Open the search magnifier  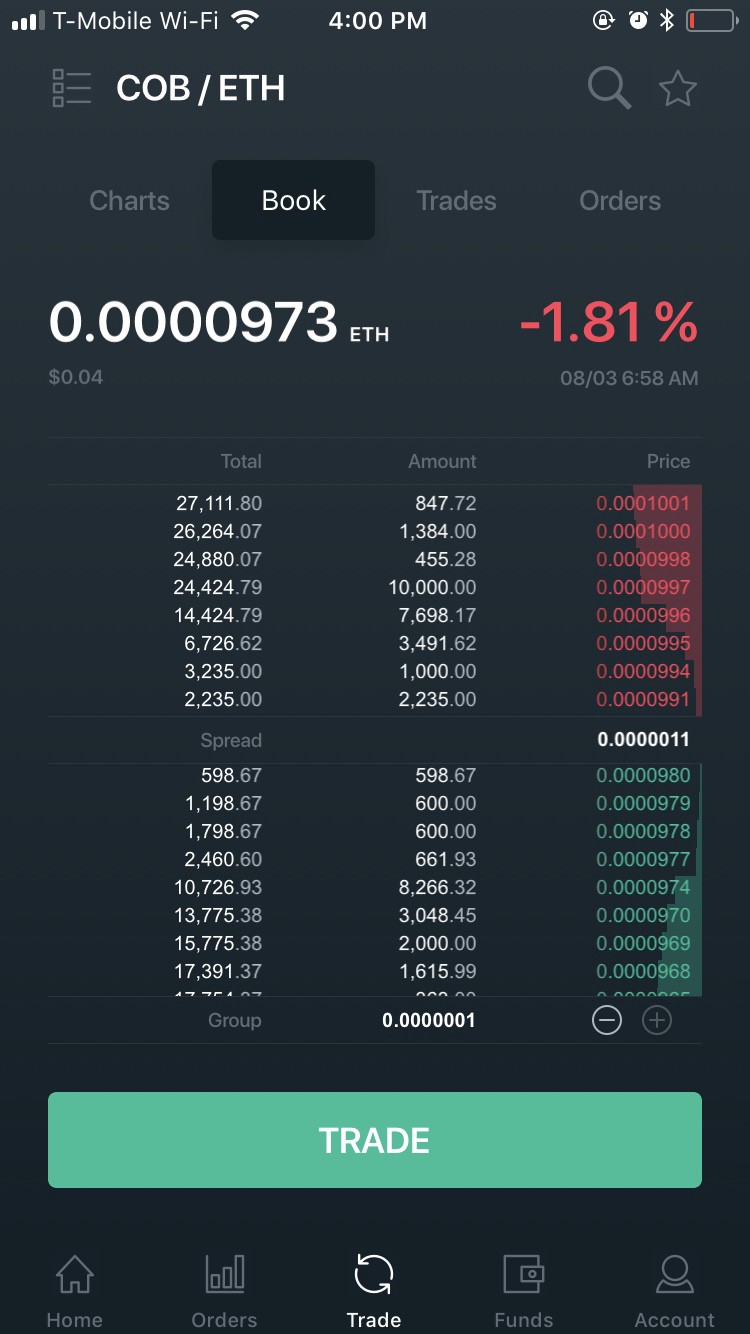608,88
